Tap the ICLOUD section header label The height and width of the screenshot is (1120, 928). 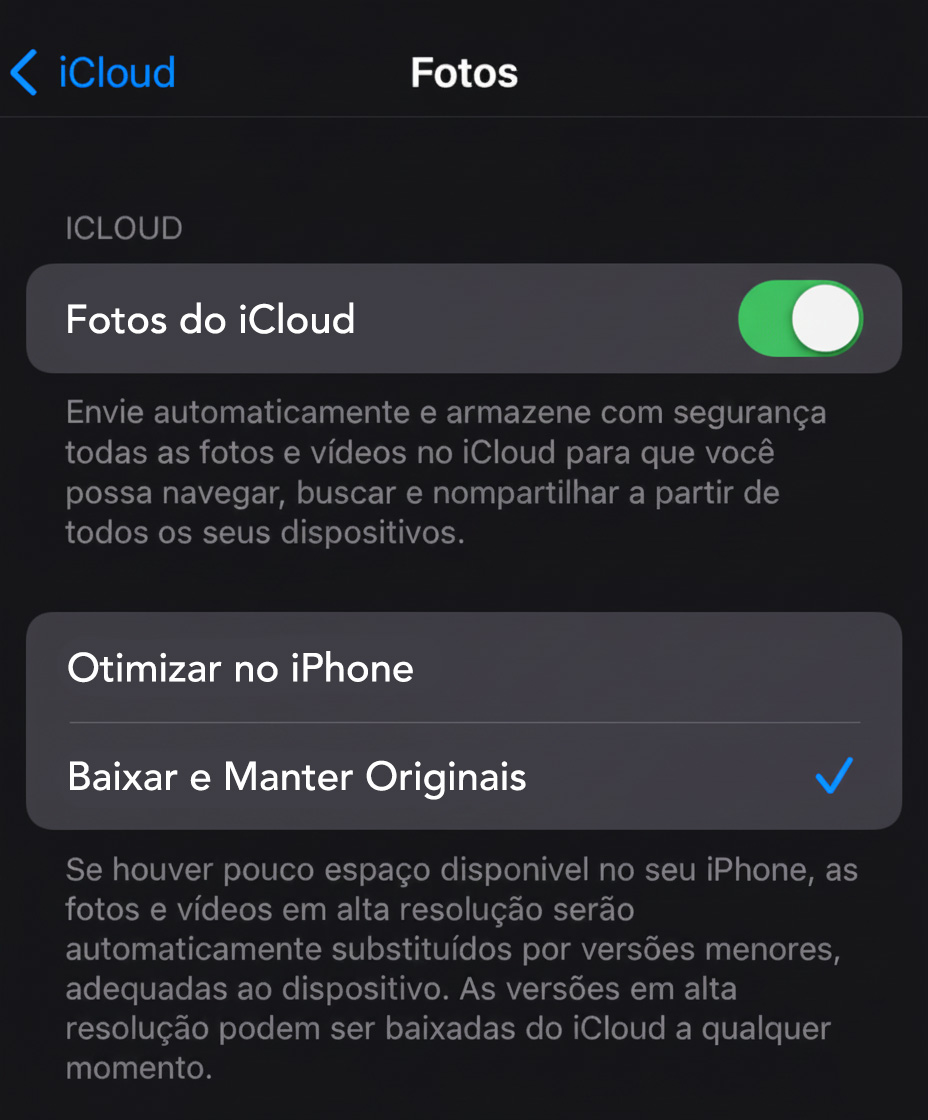(122, 228)
